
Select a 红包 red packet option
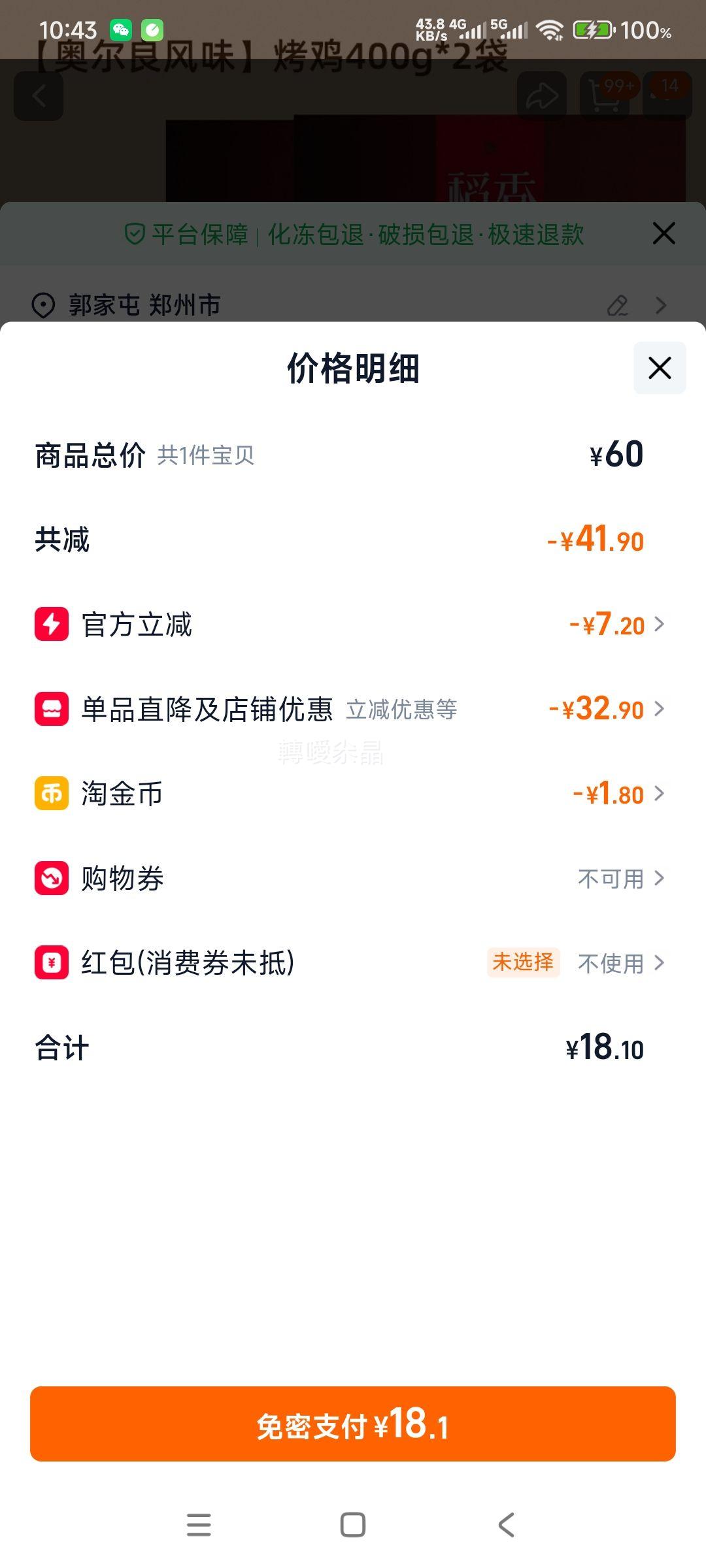click(x=620, y=963)
